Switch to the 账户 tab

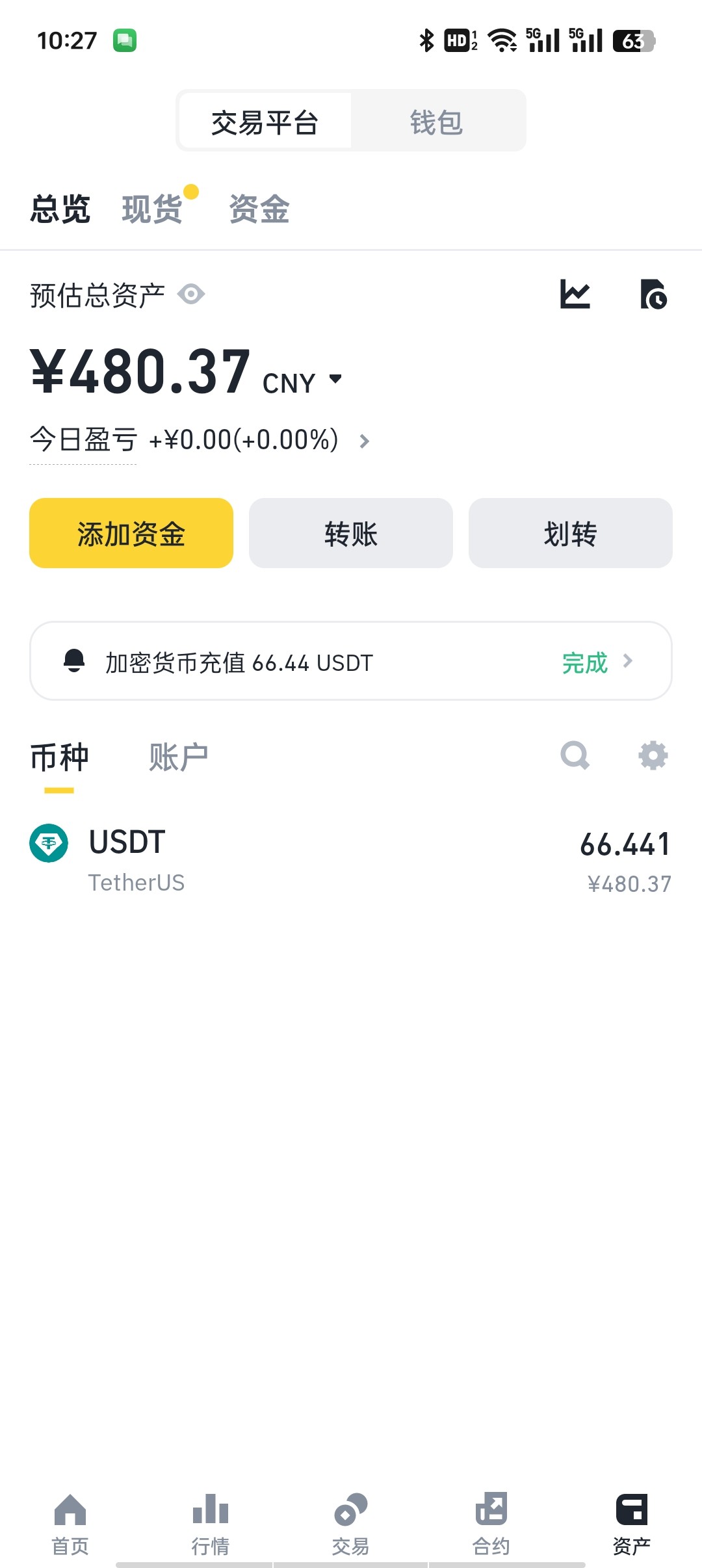[178, 757]
